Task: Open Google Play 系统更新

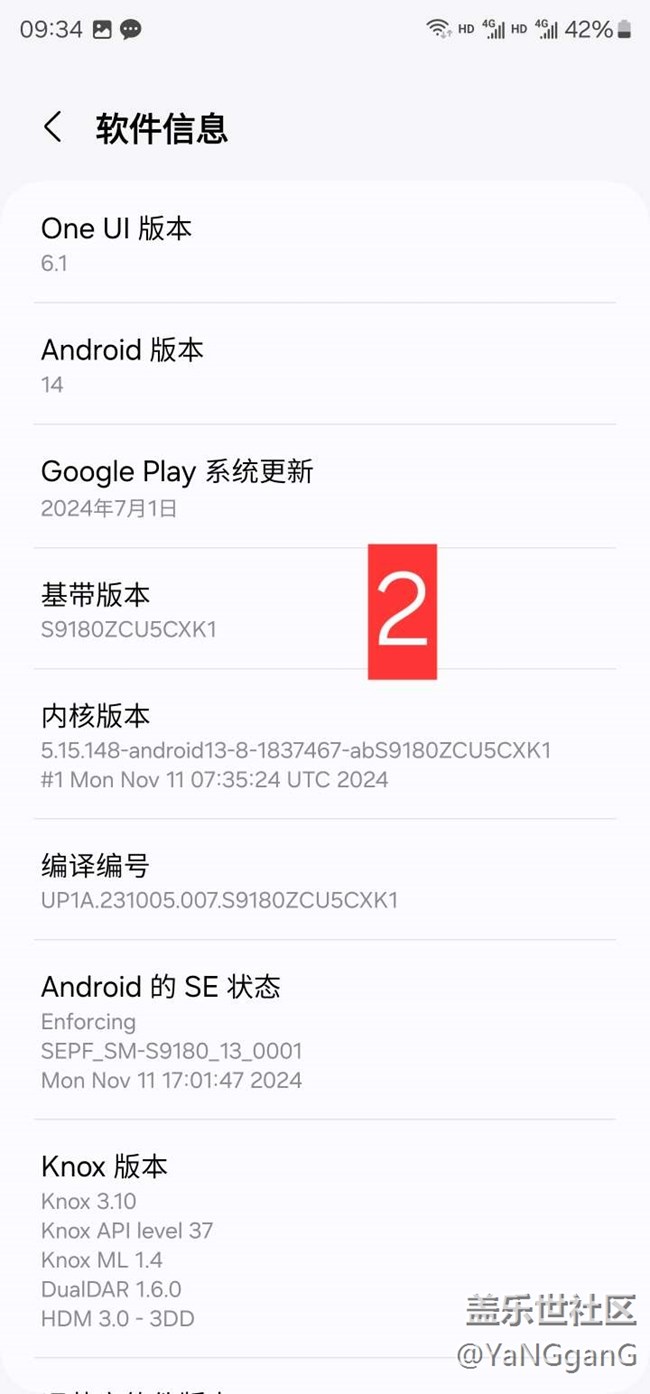Action: pos(324,487)
